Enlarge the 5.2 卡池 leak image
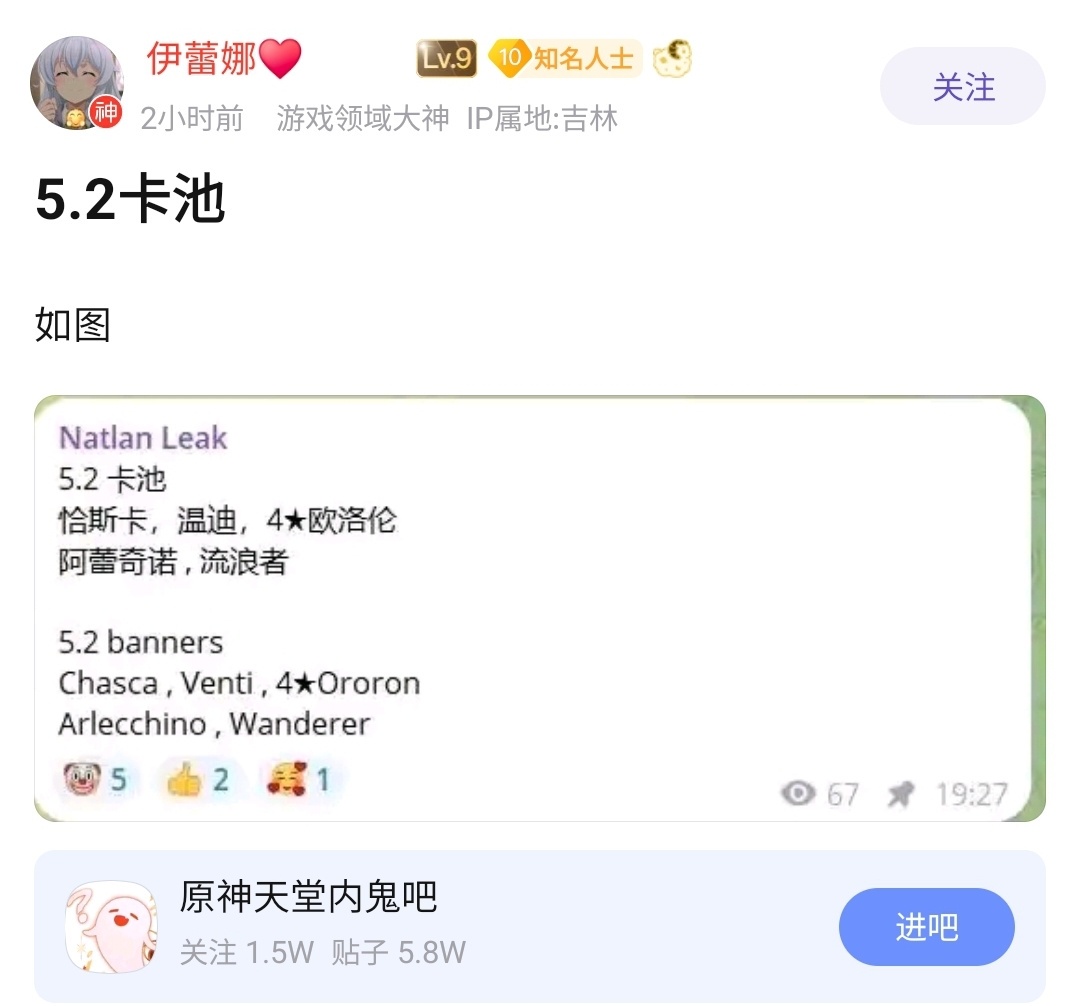The width and height of the screenshot is (1080, 1006). click(x=539, y=608)
